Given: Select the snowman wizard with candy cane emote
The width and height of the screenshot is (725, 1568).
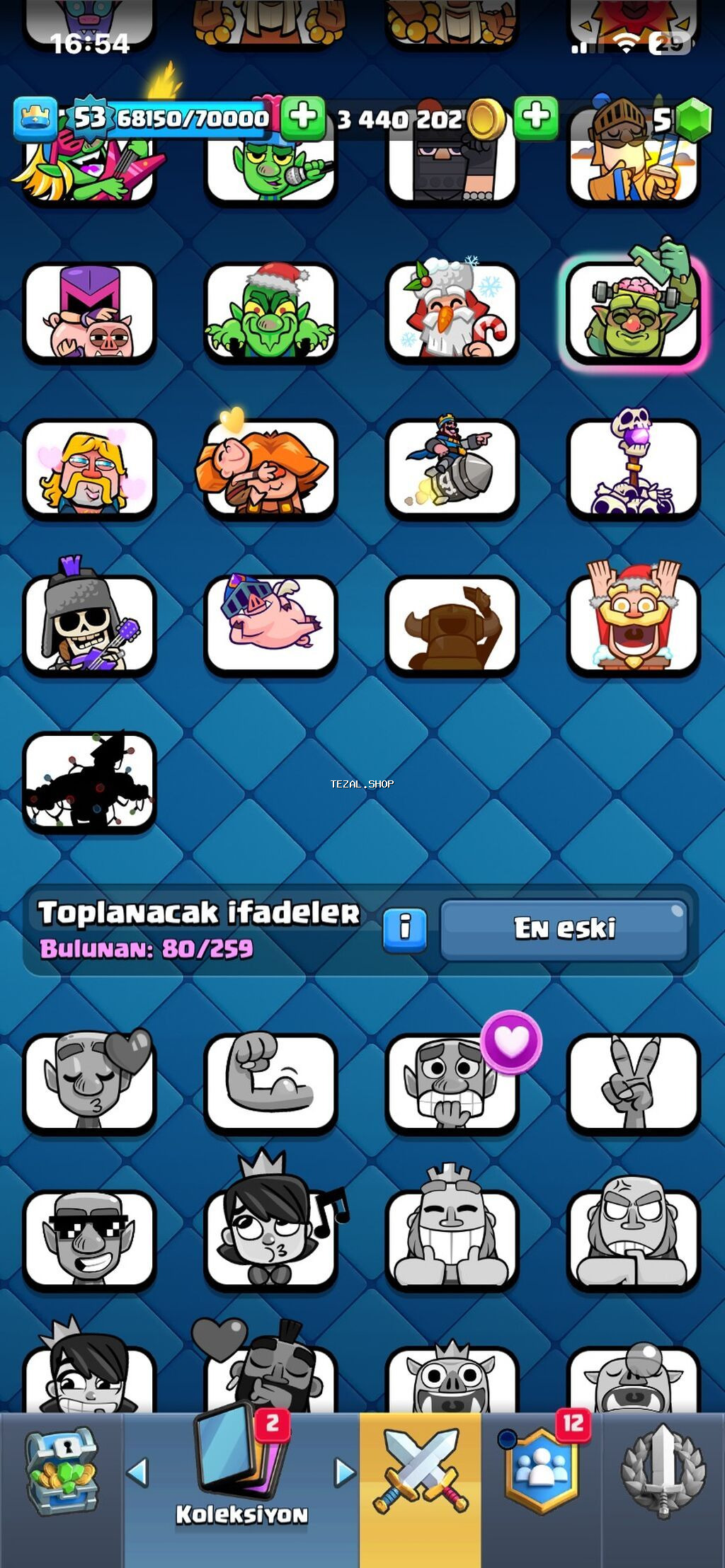Looking at the screenshot, I should point(452,313).
